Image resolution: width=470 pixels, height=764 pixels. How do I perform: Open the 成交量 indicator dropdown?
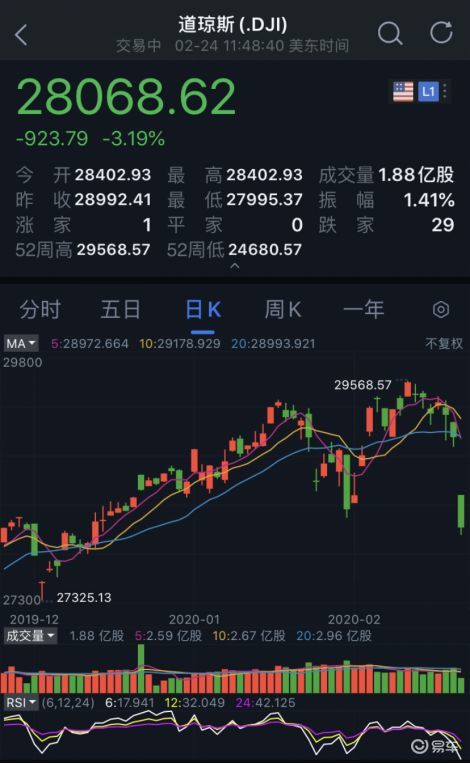click(30, 635)
